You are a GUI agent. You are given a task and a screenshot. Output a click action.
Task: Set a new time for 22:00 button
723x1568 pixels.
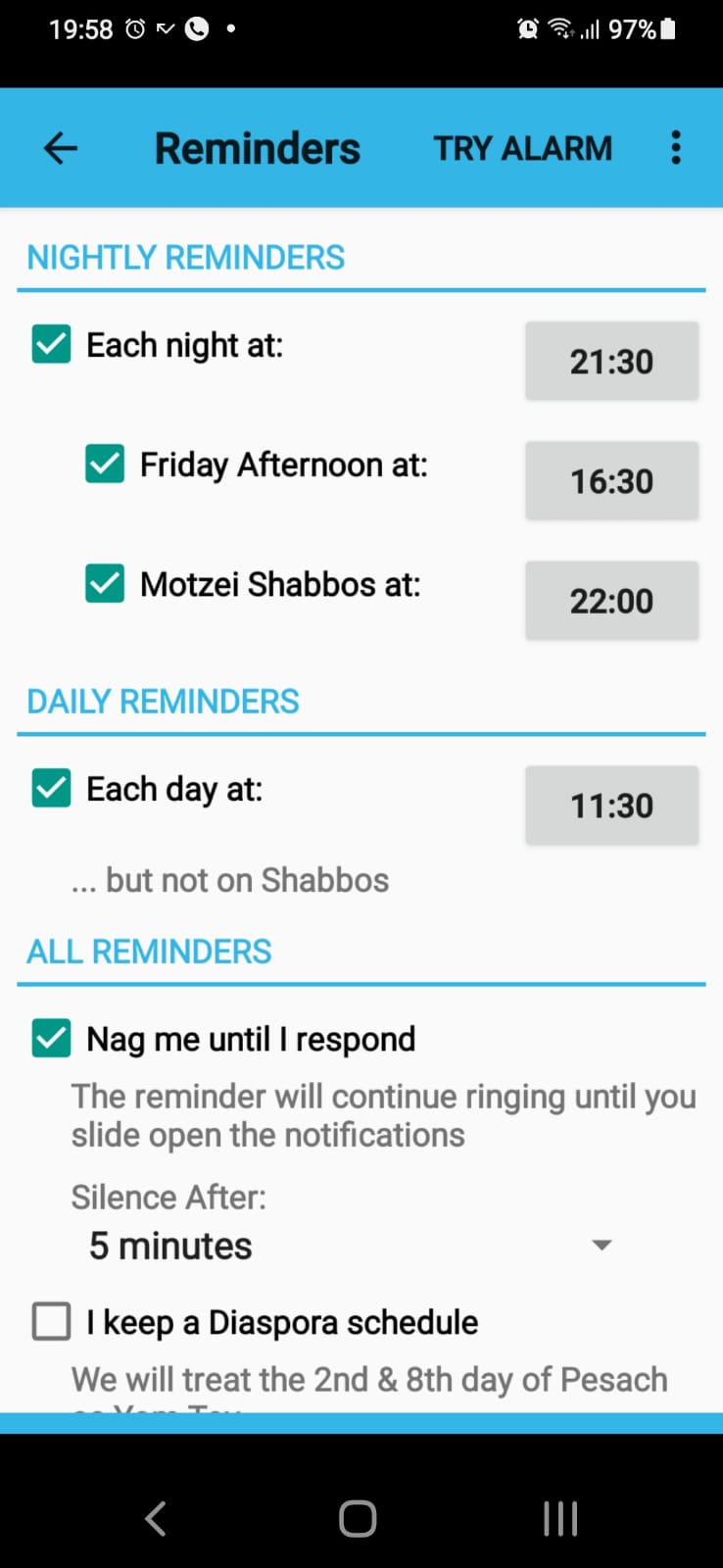coord(611,601)
